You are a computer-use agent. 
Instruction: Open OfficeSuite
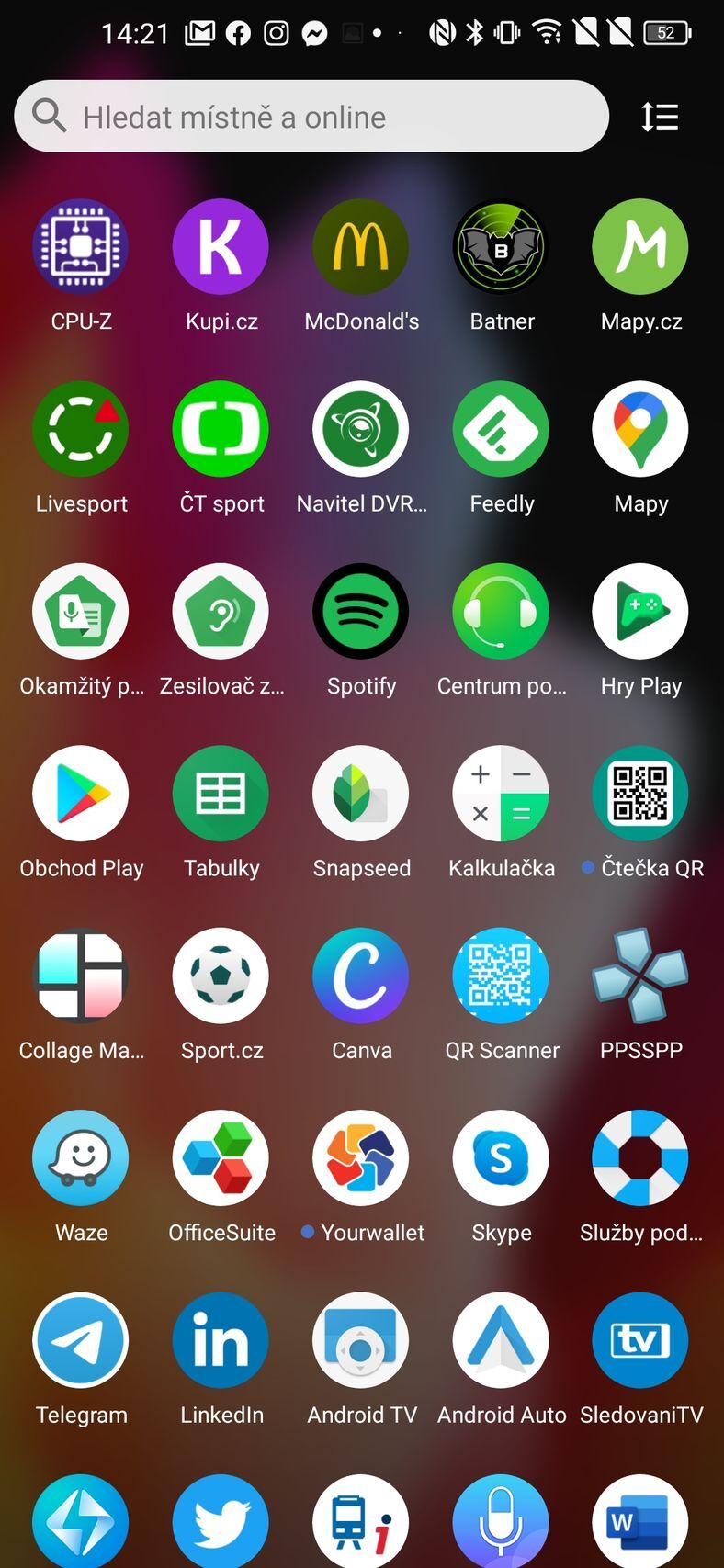tap(221, 1158)
